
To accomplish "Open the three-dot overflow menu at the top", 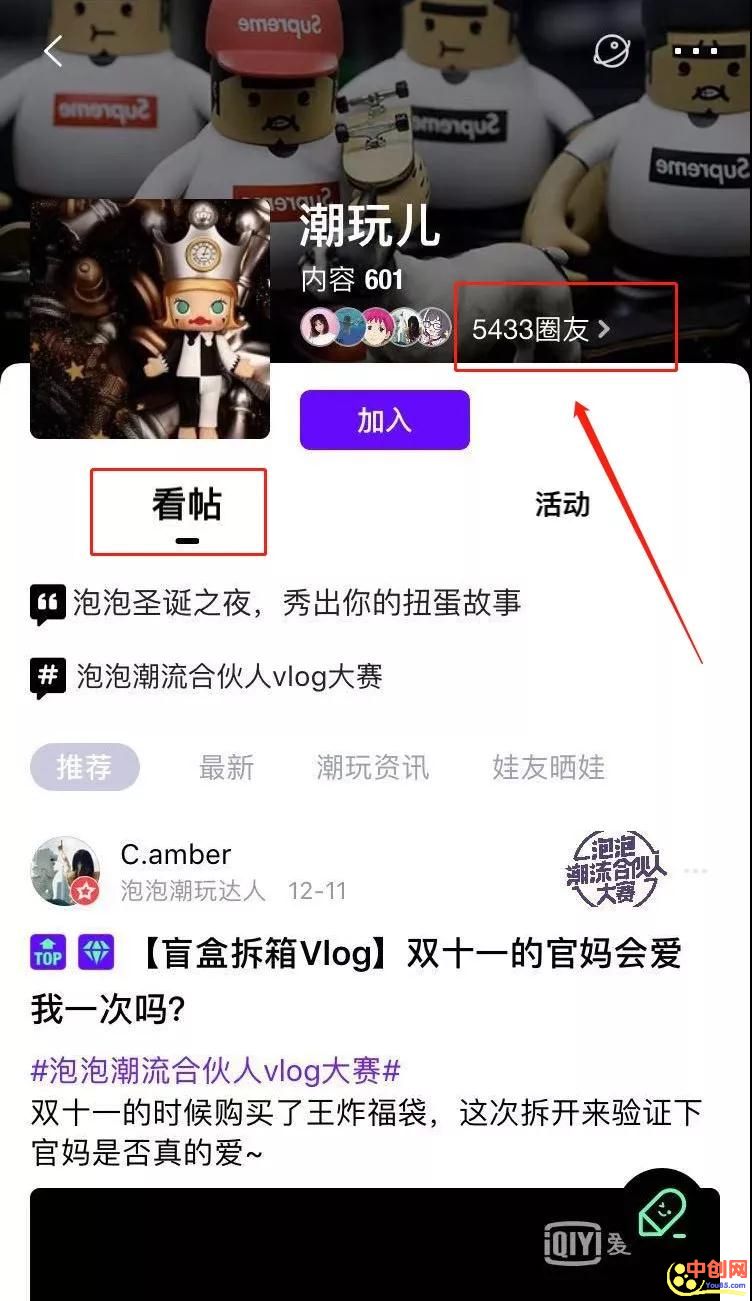I will 696,50.
